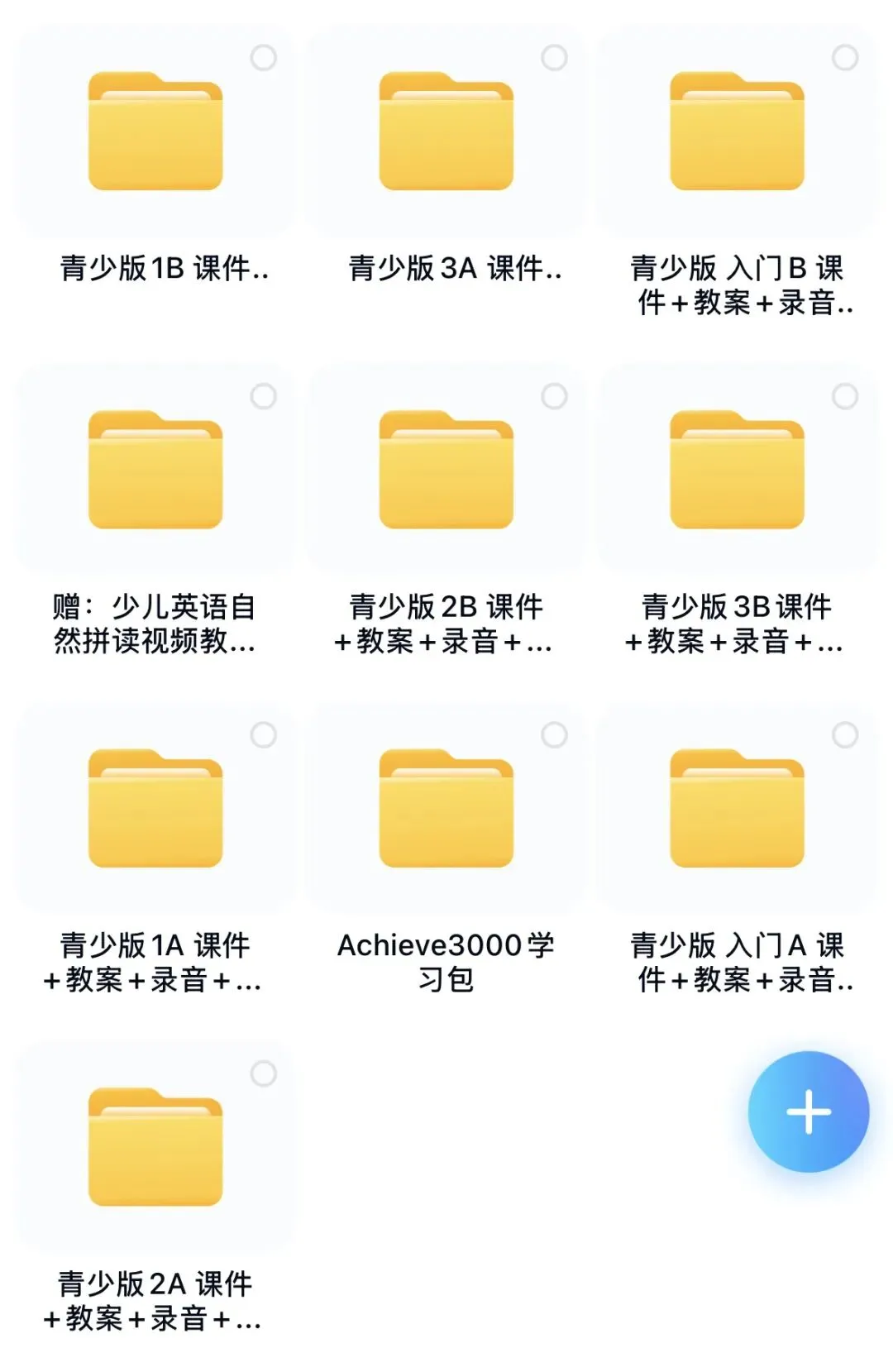Screen dimensions: 893x1372
Task: Open the 青少版 2B 课件 folder
Action: (446, 471)
